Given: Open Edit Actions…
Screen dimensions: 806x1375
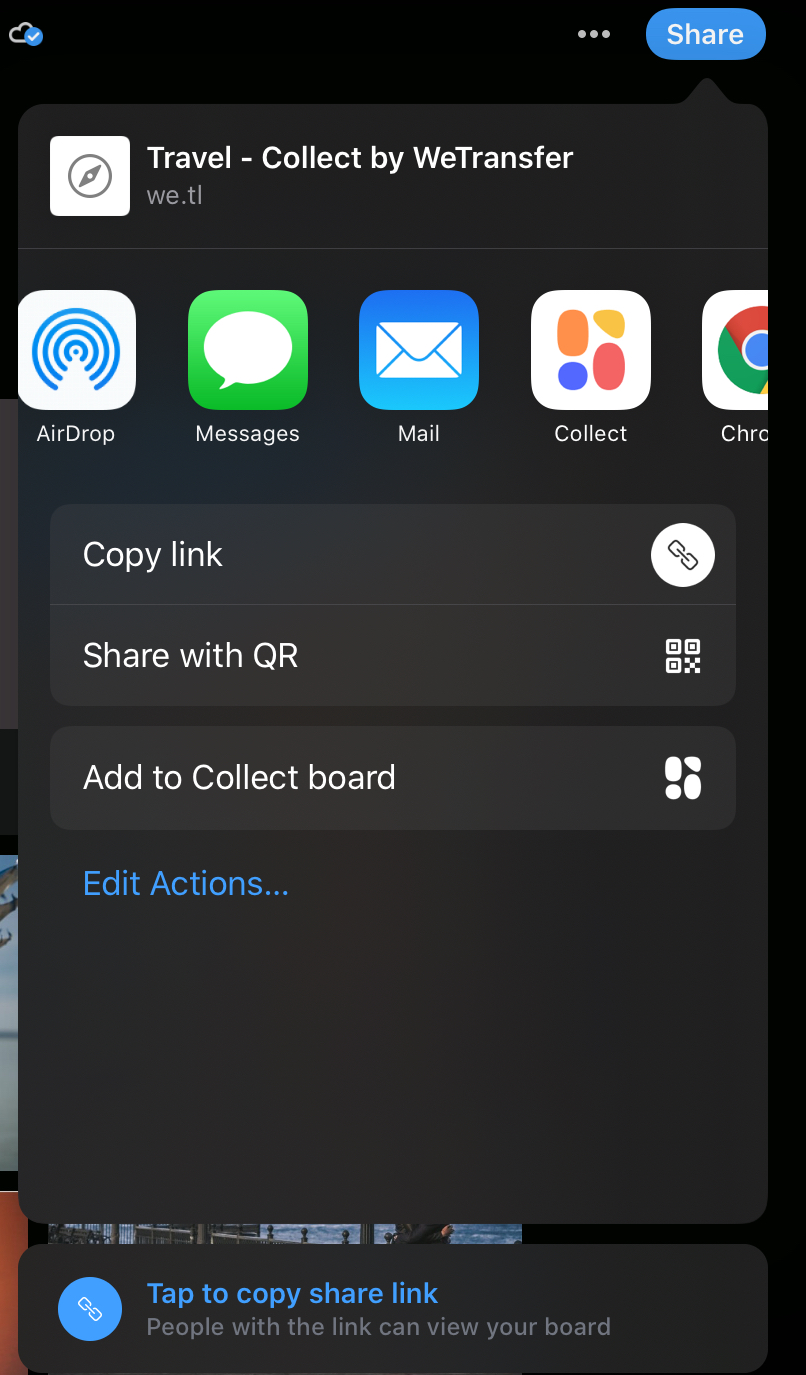Looking at the screenshot, I should coord(186,884).
